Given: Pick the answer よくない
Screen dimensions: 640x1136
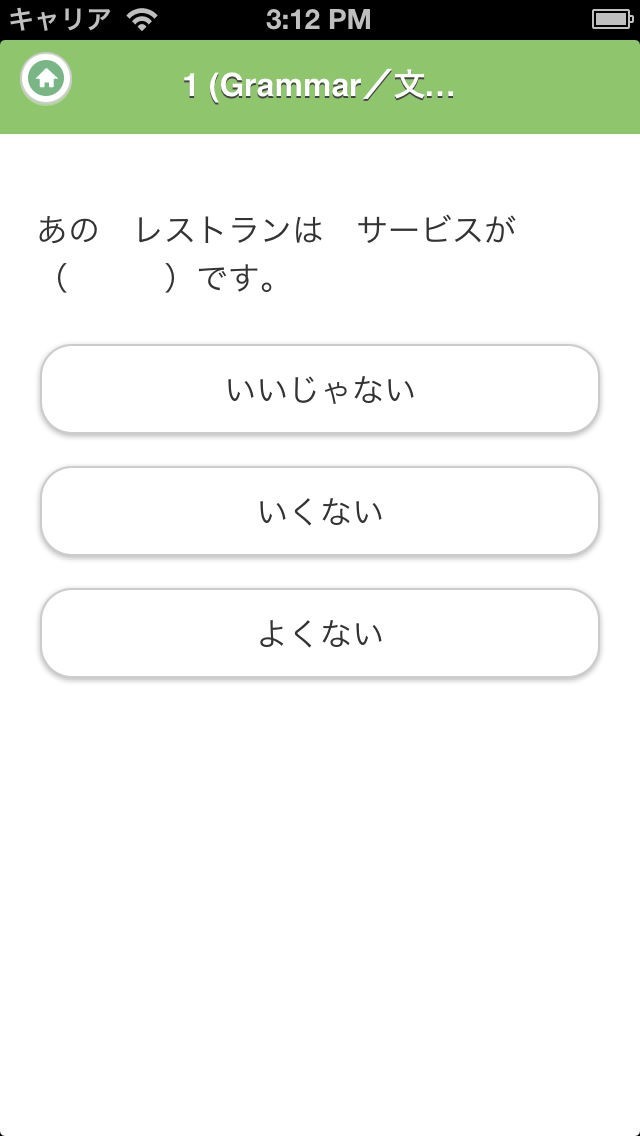Looking at the screenshot, I should pyautogui.click(x=320, y=633).
